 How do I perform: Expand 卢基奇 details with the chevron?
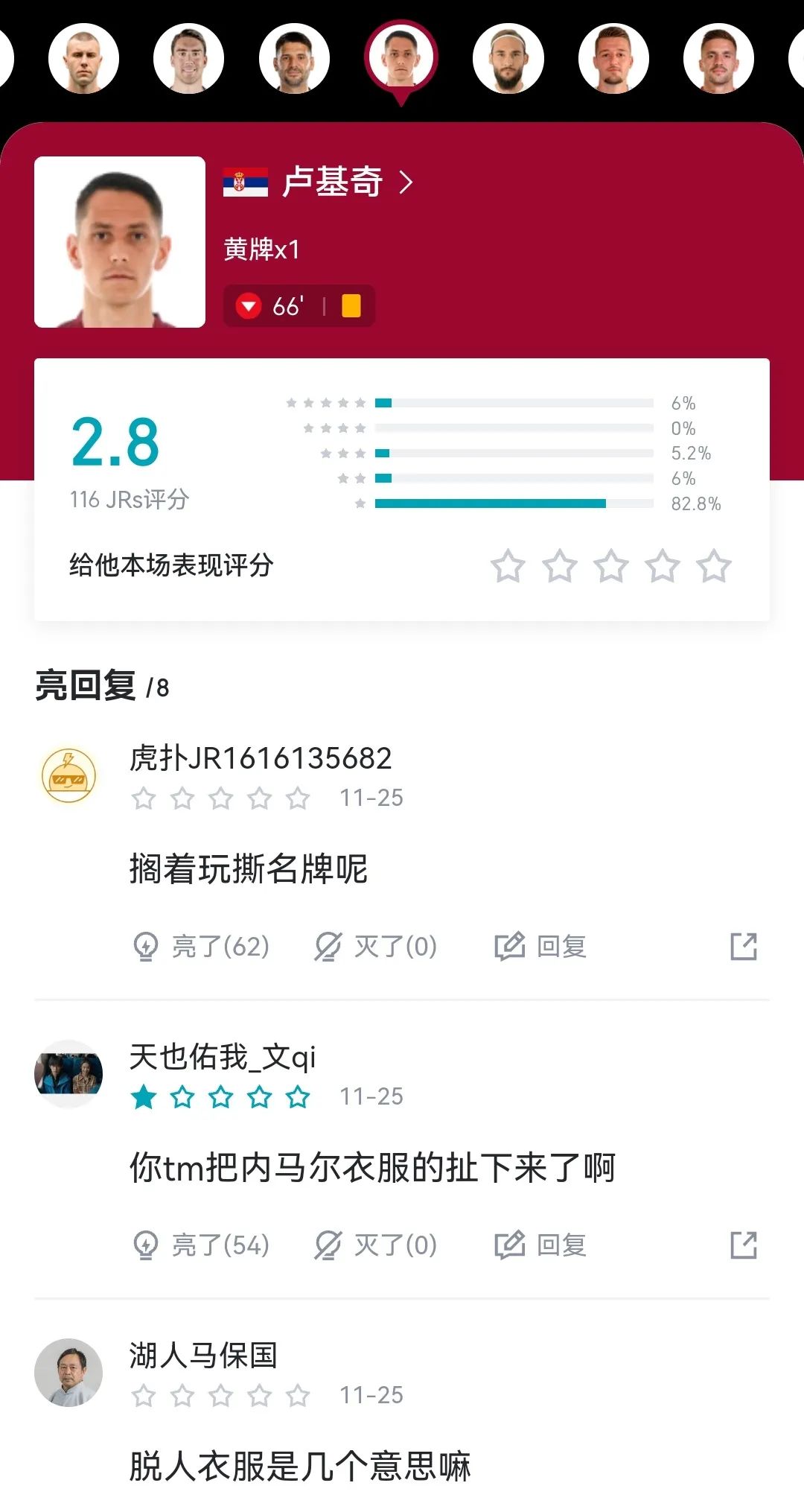(x=406, y=182)
